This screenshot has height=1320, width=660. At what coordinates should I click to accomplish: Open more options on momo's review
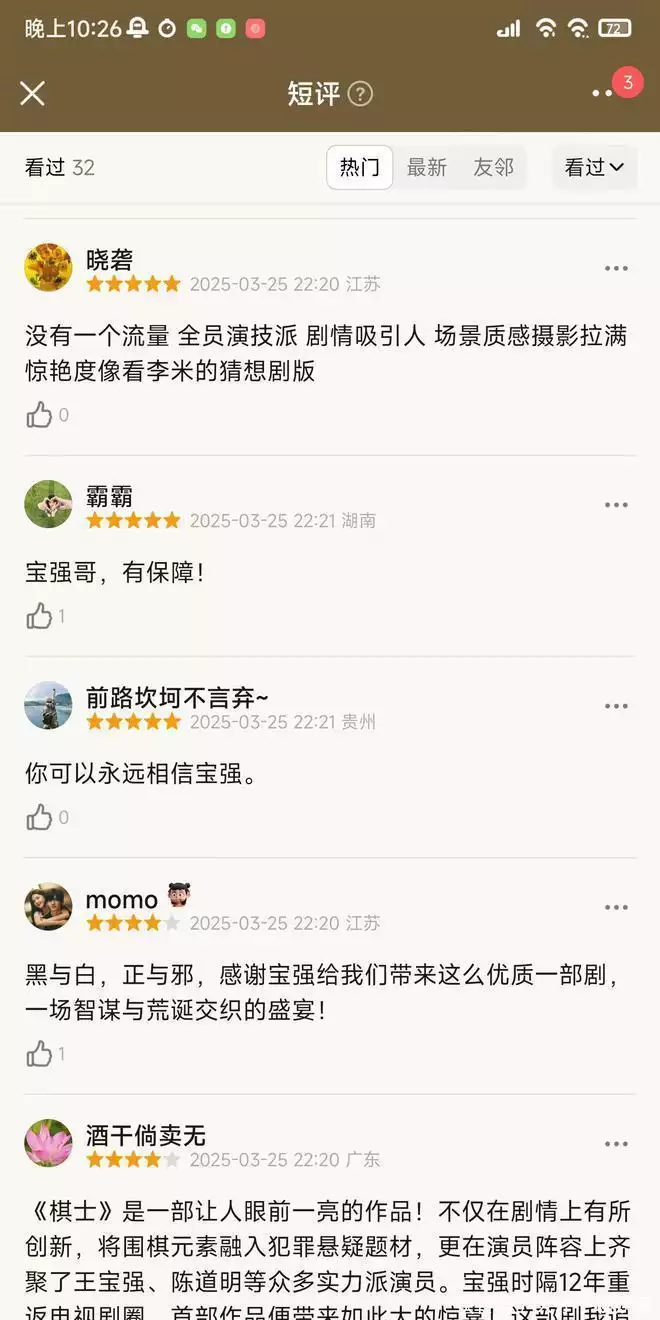point(616,907)
